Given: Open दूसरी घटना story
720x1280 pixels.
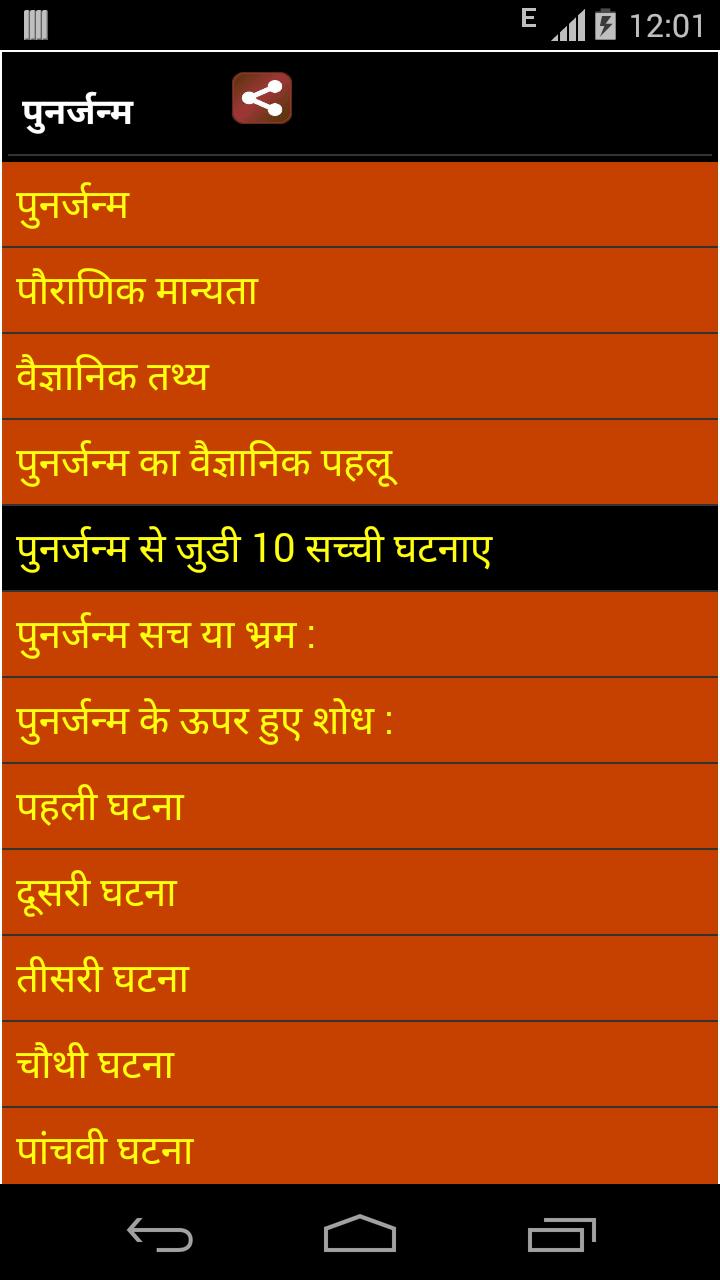Looking at the screenshot, I should click(360, 893).
